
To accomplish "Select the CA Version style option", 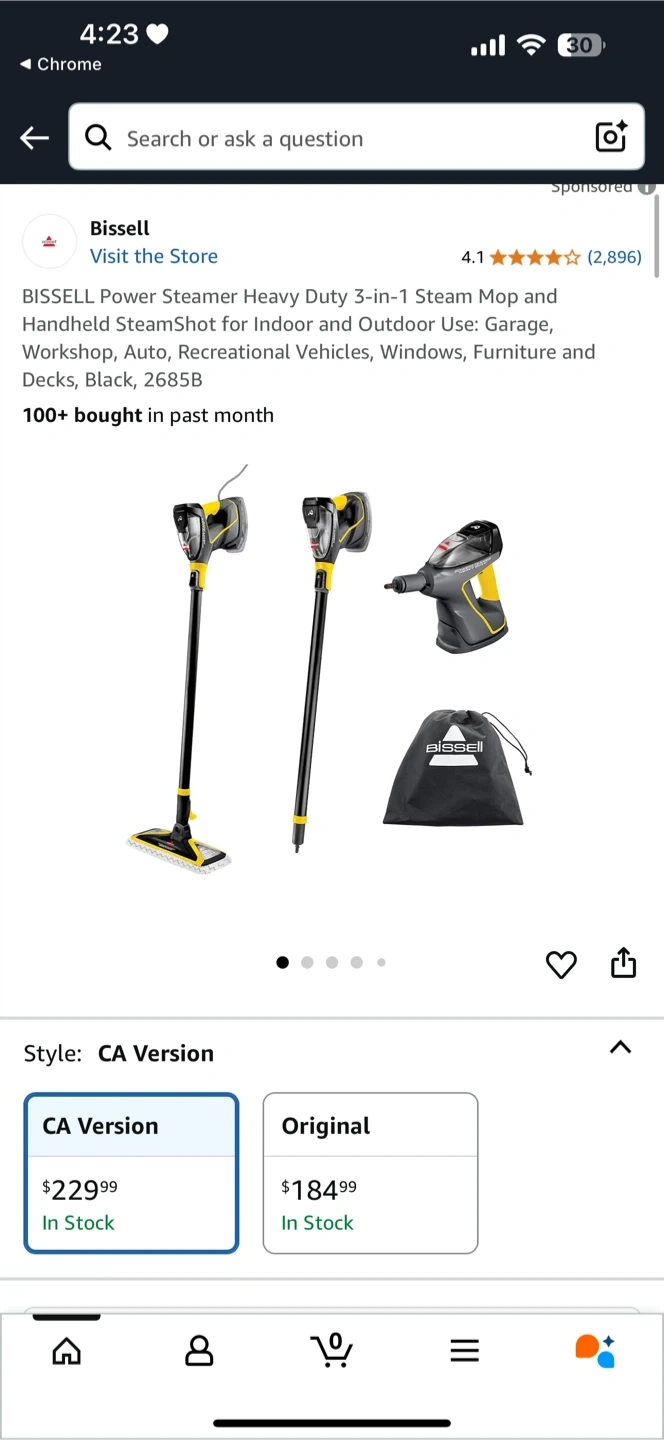I will (131, 1173).
